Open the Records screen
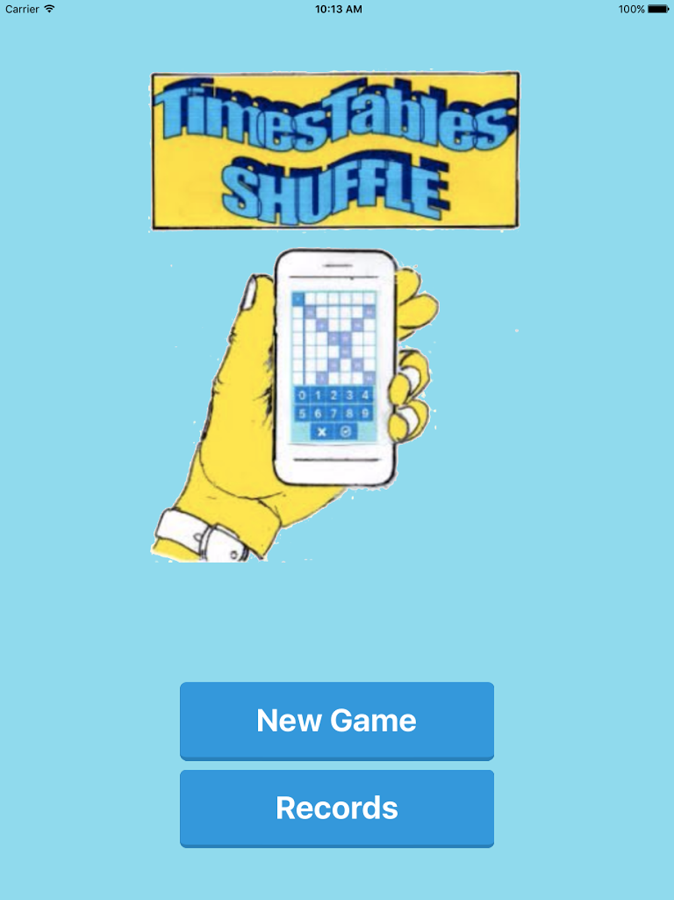The width and height of the screenshot is (674, 900). [x=337, y=808]
